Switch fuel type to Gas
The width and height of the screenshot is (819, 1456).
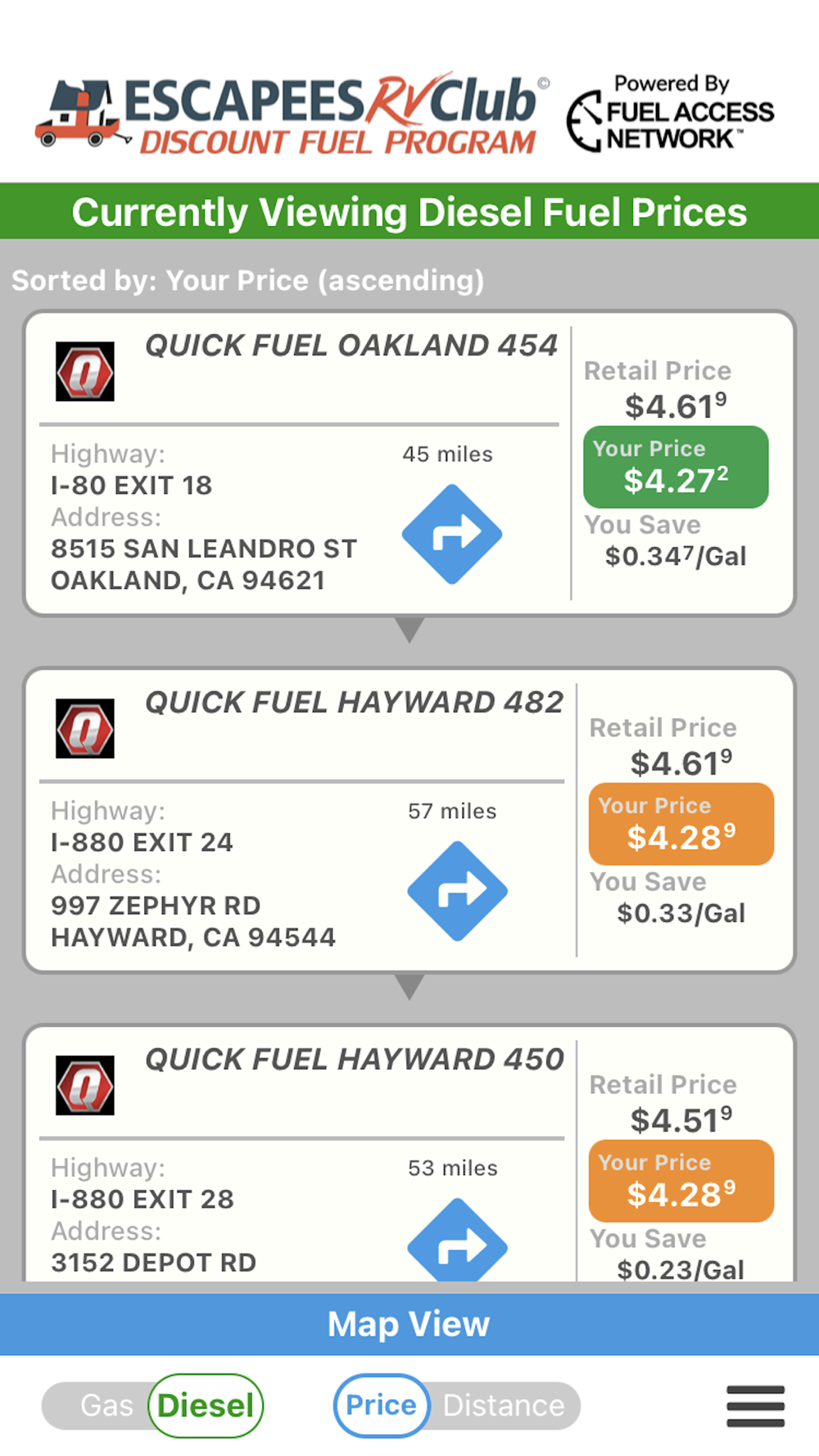point(106,1405)
